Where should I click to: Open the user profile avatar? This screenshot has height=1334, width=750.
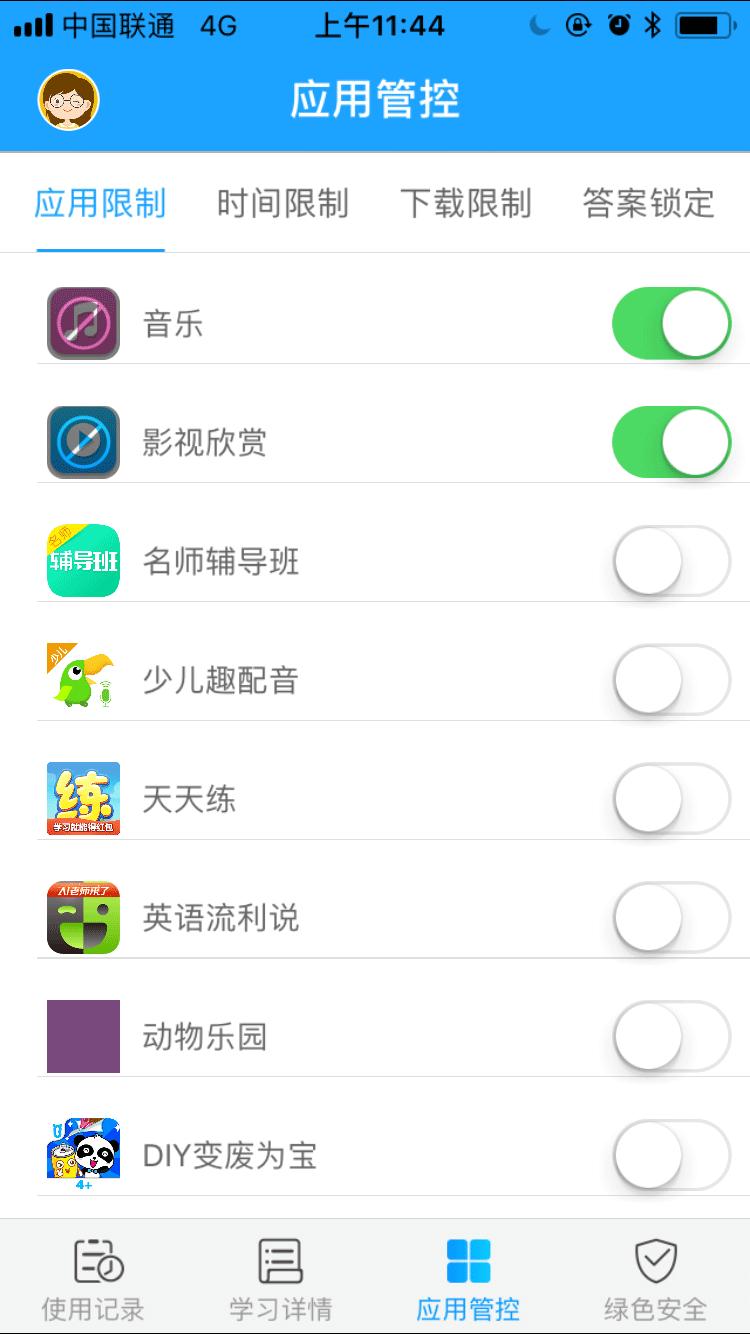[66, 99]
